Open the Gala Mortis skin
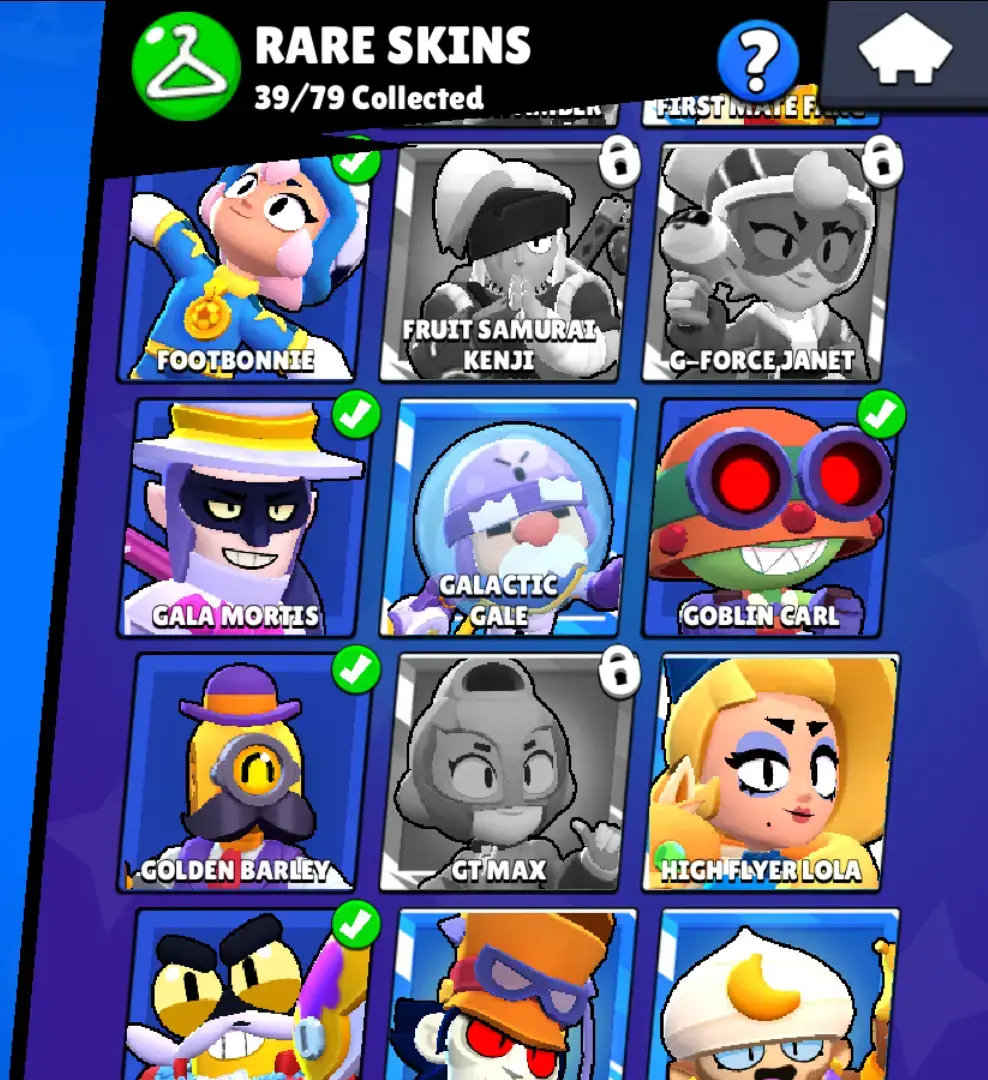The image size is (988, 1080). (245, 517)
